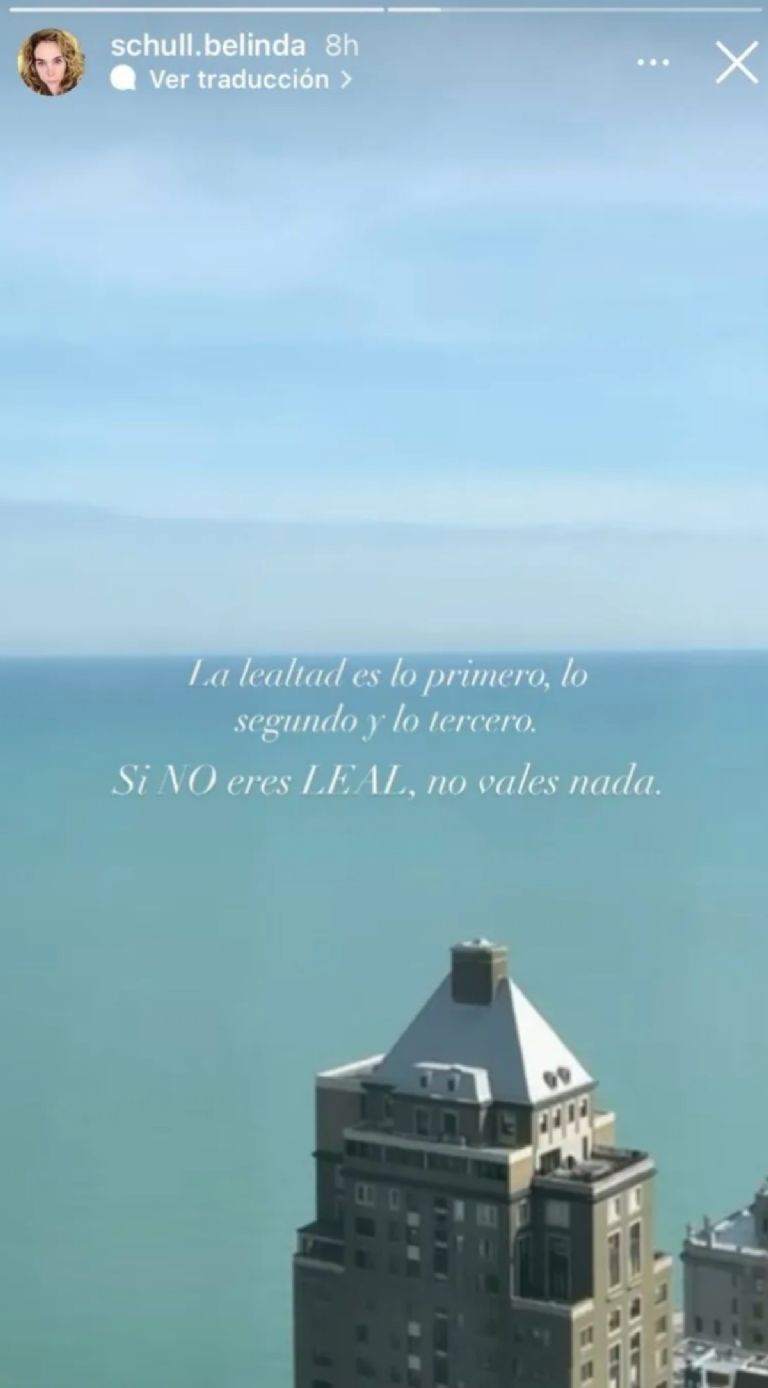Image resolution: width=768 pixels, height=1388 pixels.
Task: Close the story viewer
Action: (737, 62)
